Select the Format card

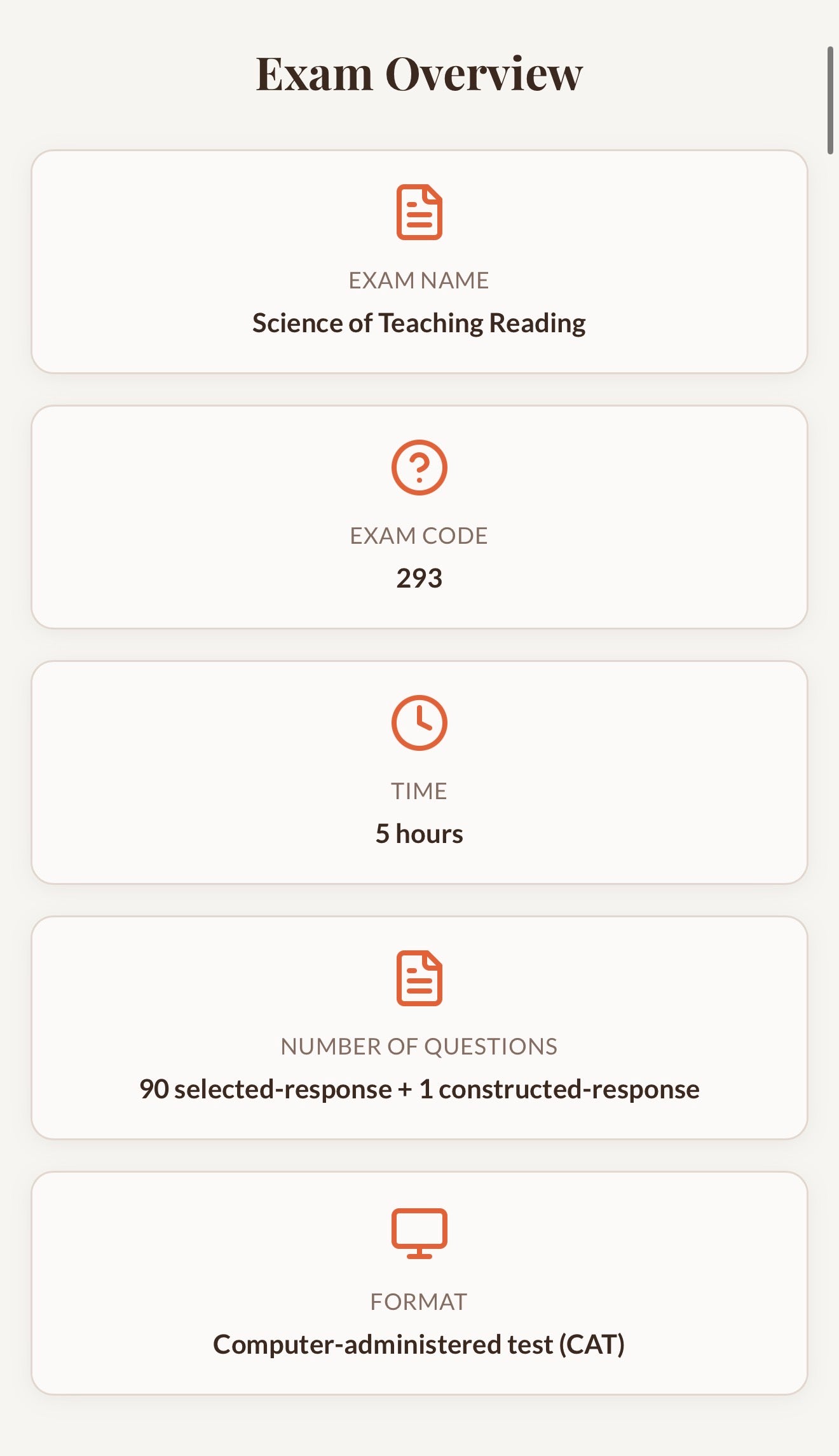tap(419, 1283)
